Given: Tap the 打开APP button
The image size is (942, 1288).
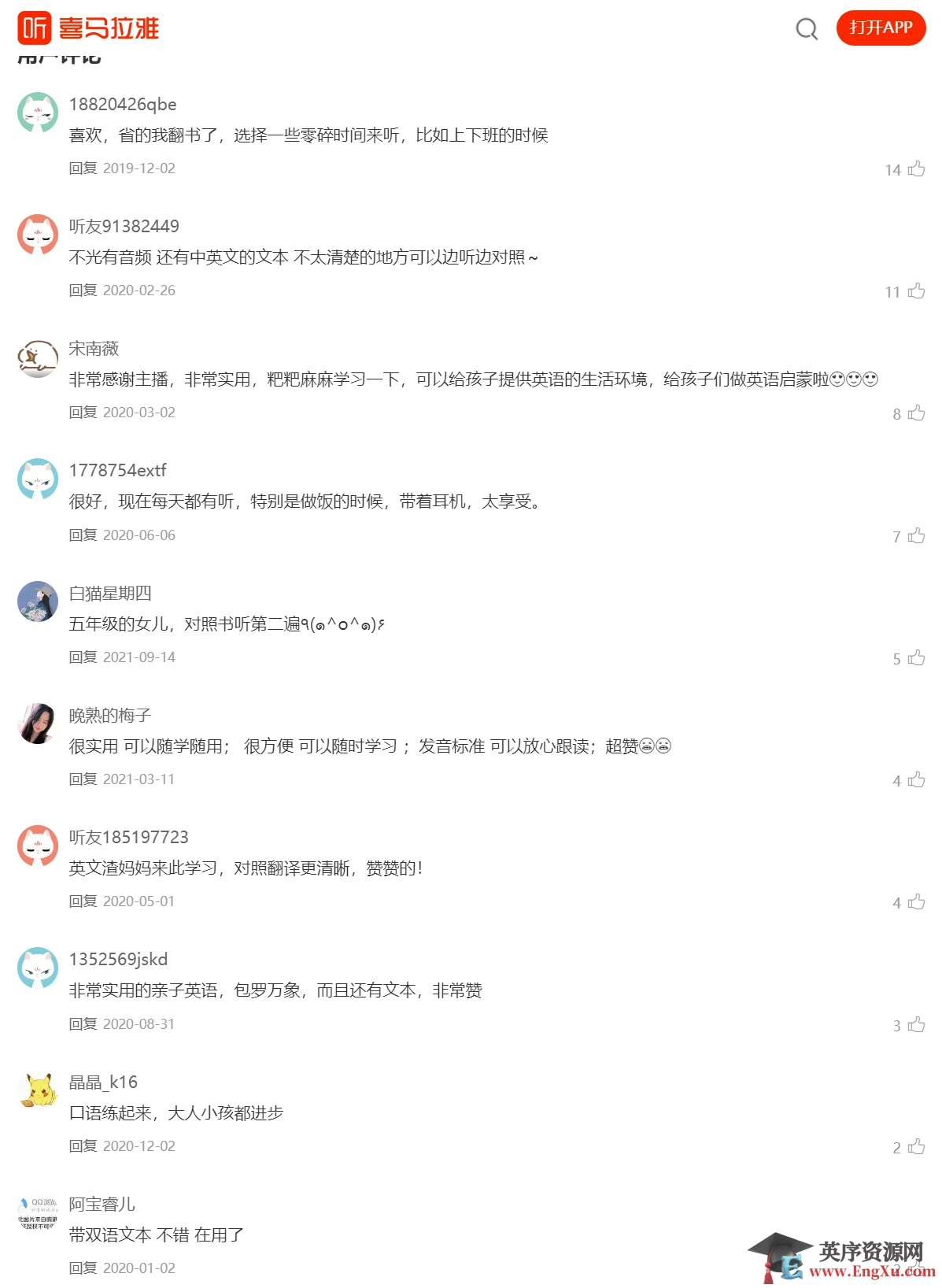Looking at the screenshot, I should click(881, 28).
